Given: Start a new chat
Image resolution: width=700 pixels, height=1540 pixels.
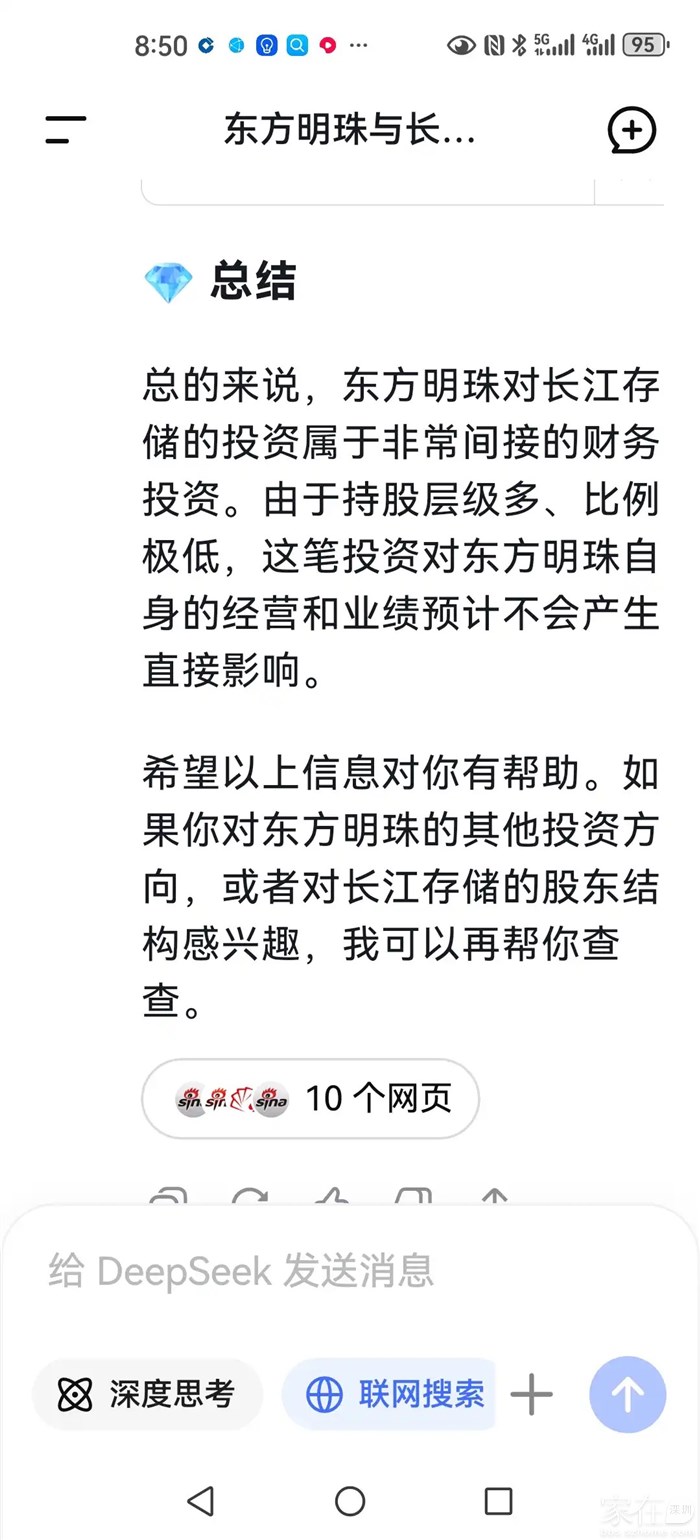Looking at the screenshot, I should (632, 130).
